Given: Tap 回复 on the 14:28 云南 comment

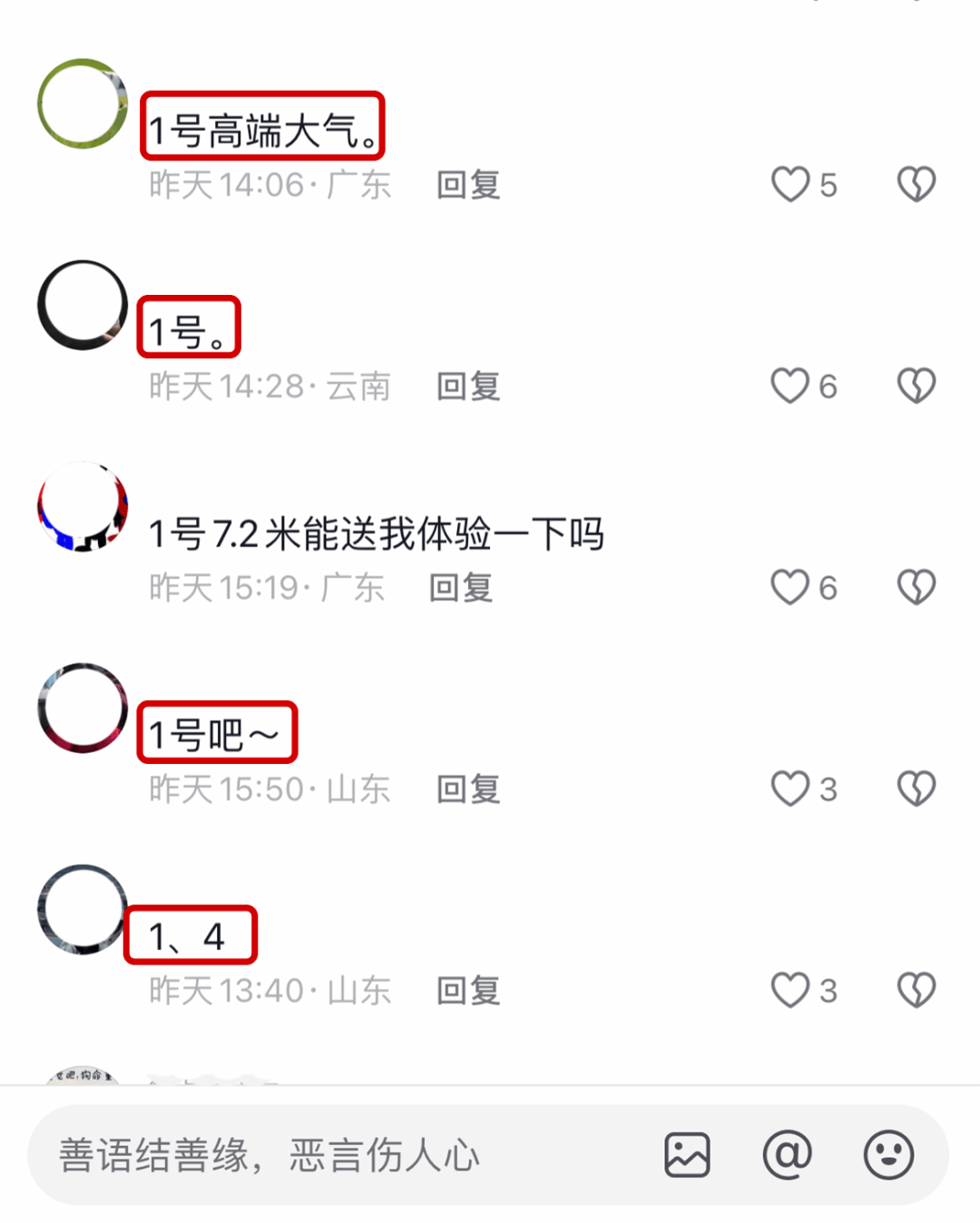Looking at the screenshot, I should (x=468, y=386).
